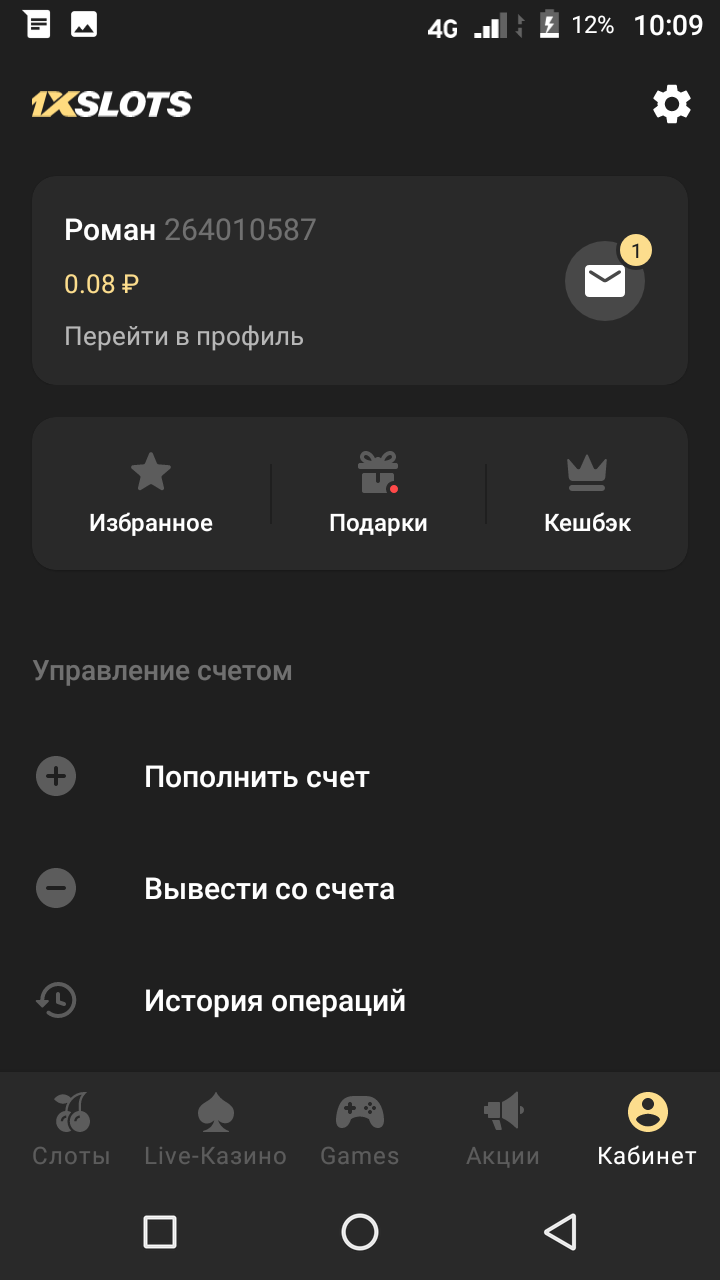Open Избранное favorites

pyautogui.click(x=151, y=493)
